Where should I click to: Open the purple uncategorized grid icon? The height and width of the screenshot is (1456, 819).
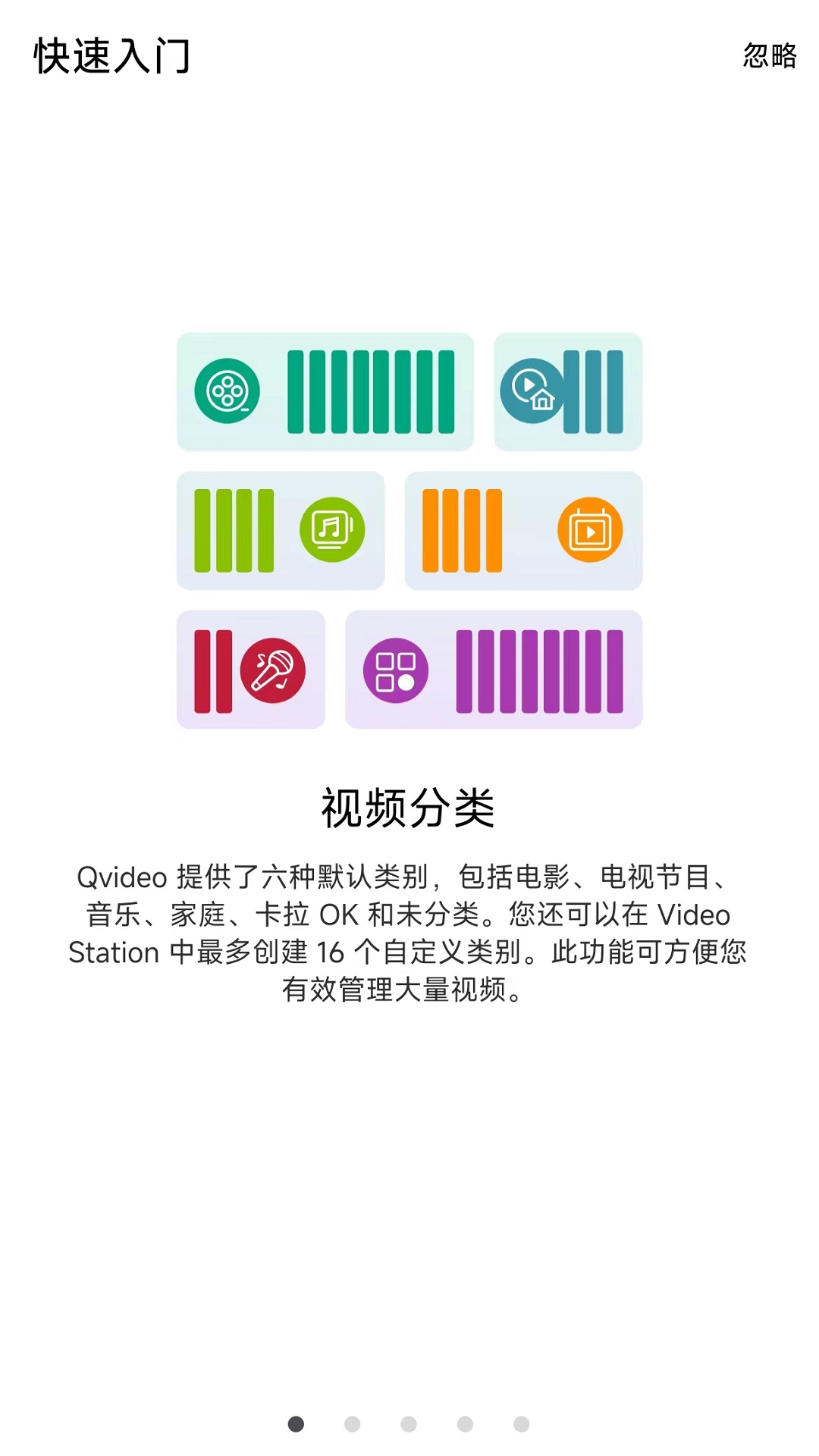tap(397, 670)
